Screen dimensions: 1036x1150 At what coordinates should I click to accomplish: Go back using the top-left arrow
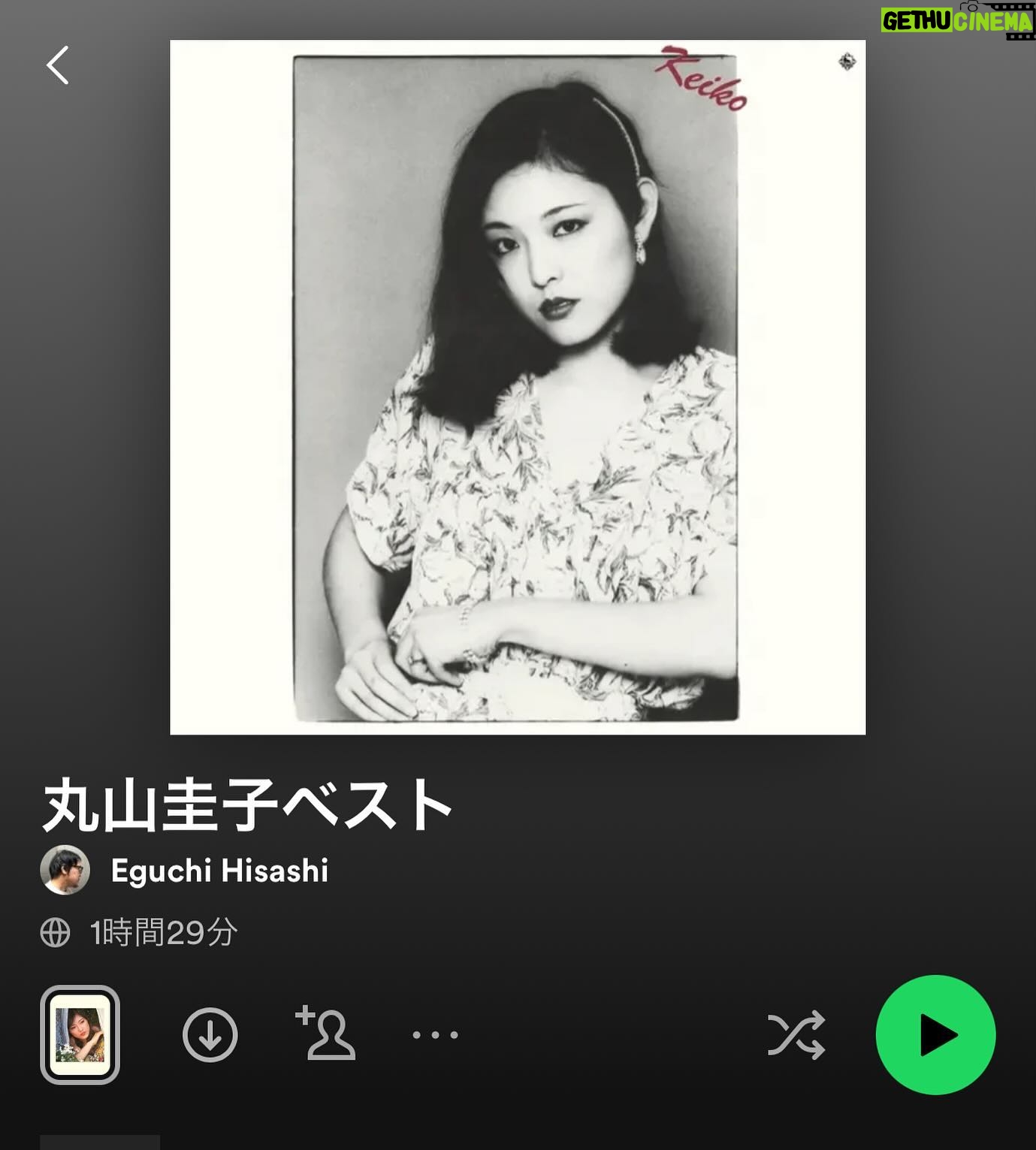pos(58,65)
